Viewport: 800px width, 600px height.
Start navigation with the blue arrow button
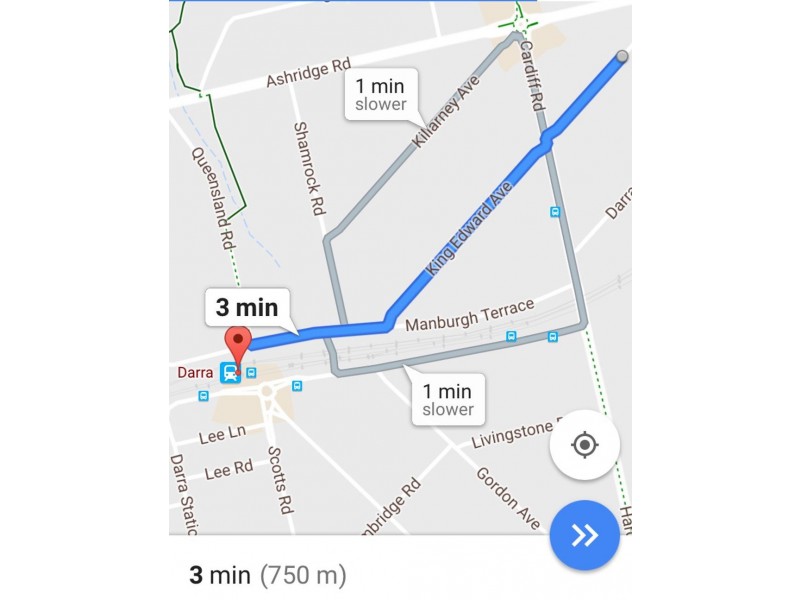(x=585, y=535)
